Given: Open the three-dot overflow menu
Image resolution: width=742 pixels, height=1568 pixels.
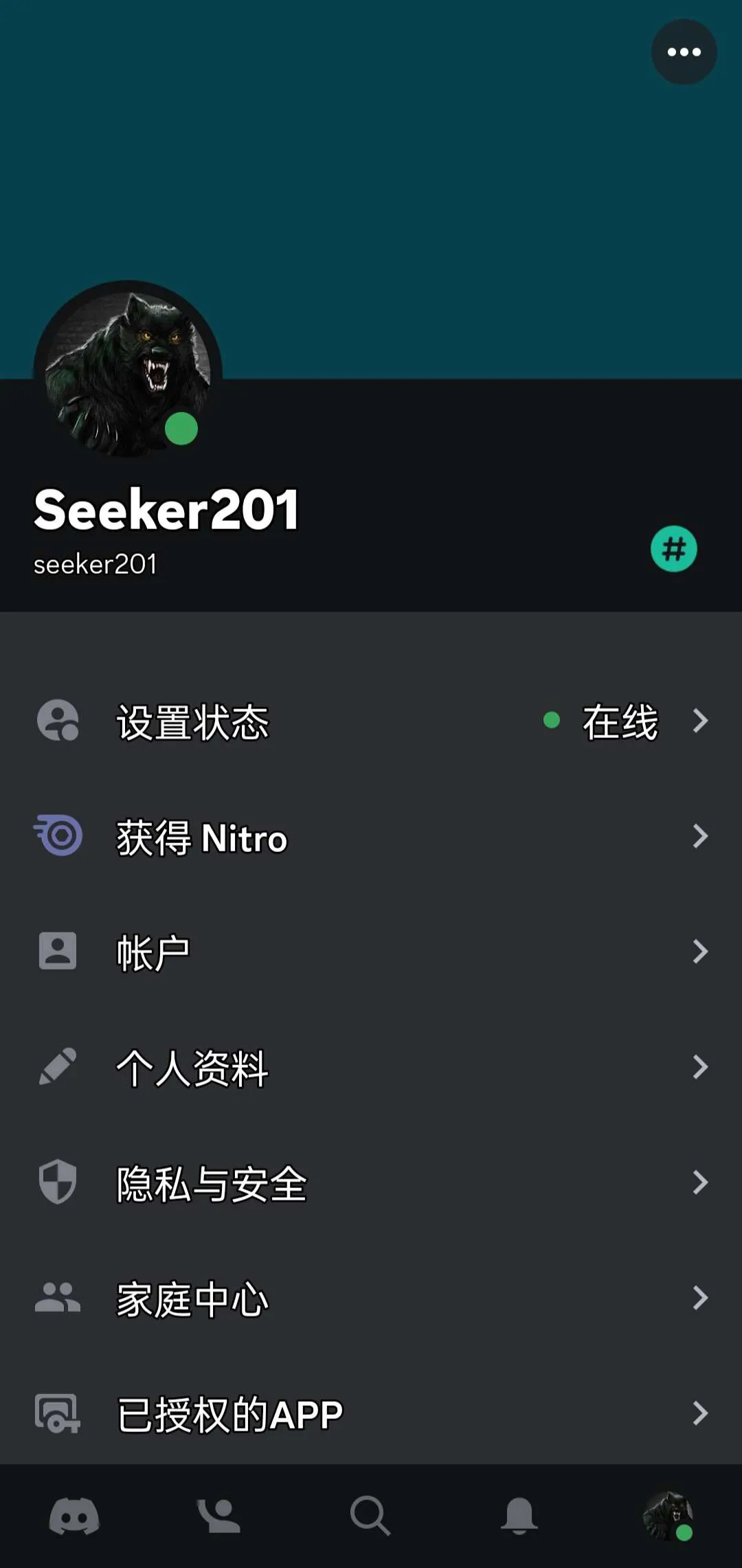Looking at the screenshot, I should 684,52.
